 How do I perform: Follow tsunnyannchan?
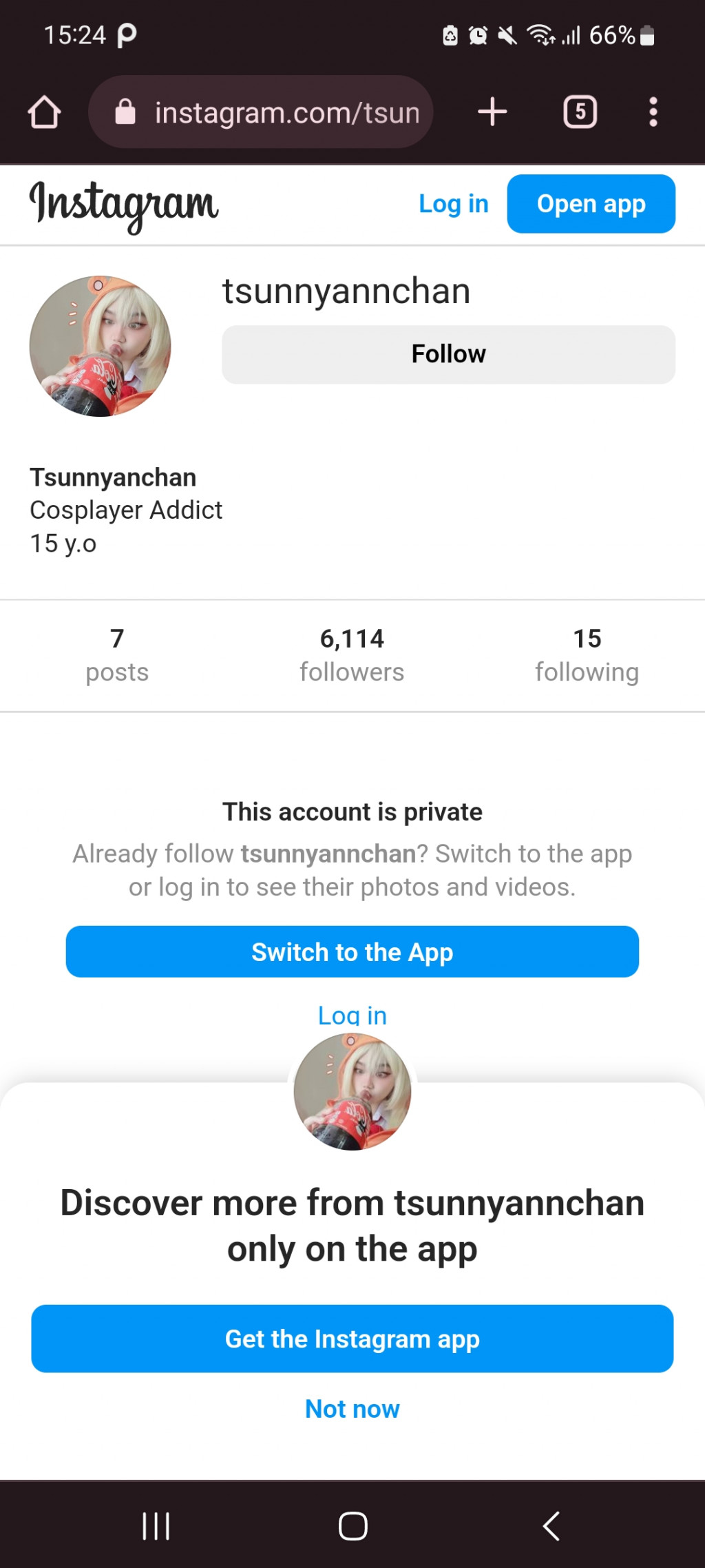point(448,354)
